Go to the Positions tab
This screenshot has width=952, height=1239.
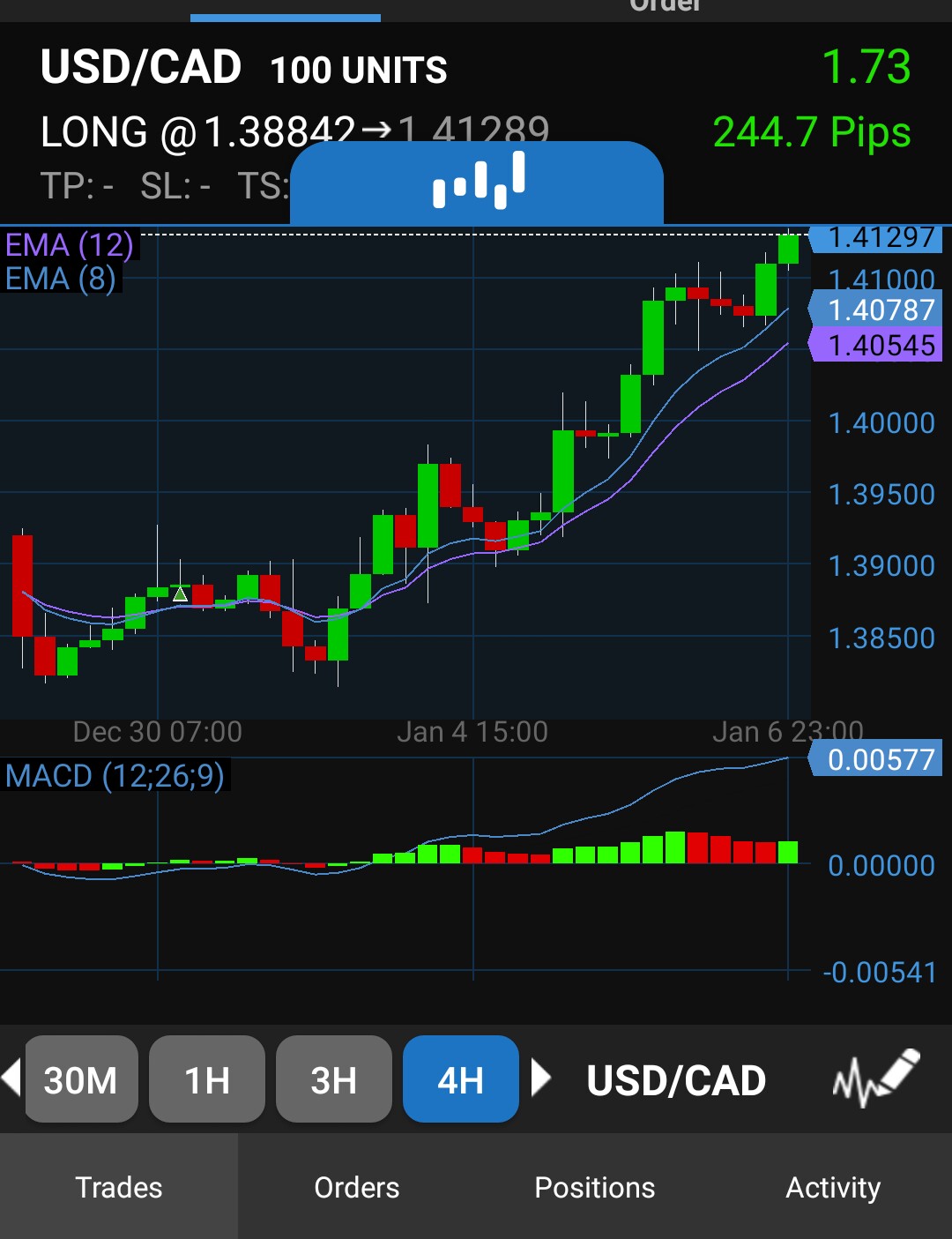[595, 1187]
